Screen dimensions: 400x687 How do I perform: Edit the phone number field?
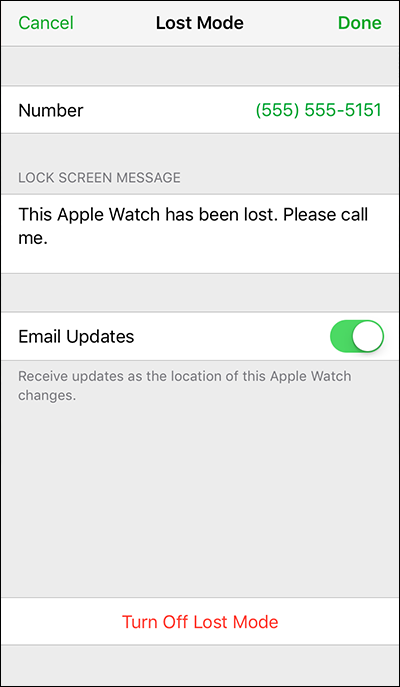(x=200, y=110)
